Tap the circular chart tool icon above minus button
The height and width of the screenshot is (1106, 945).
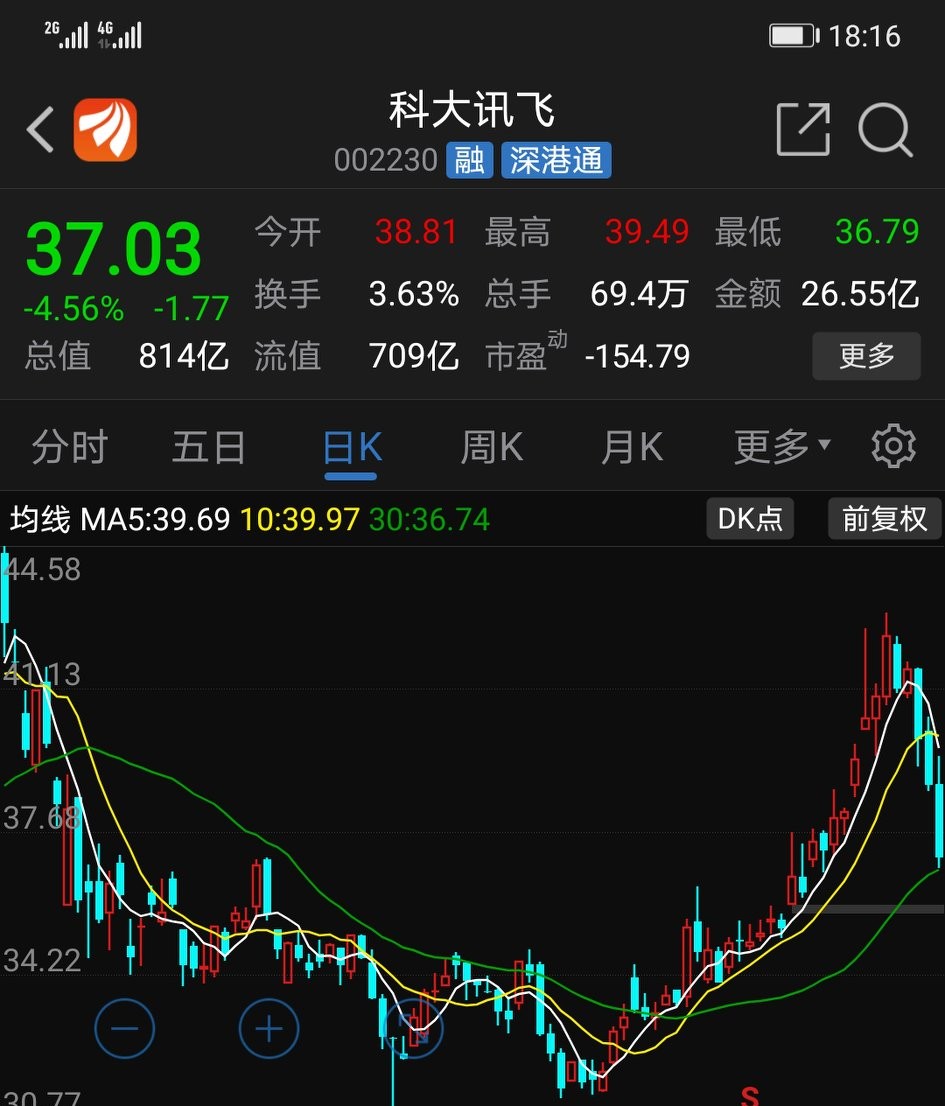(411, 1028)
